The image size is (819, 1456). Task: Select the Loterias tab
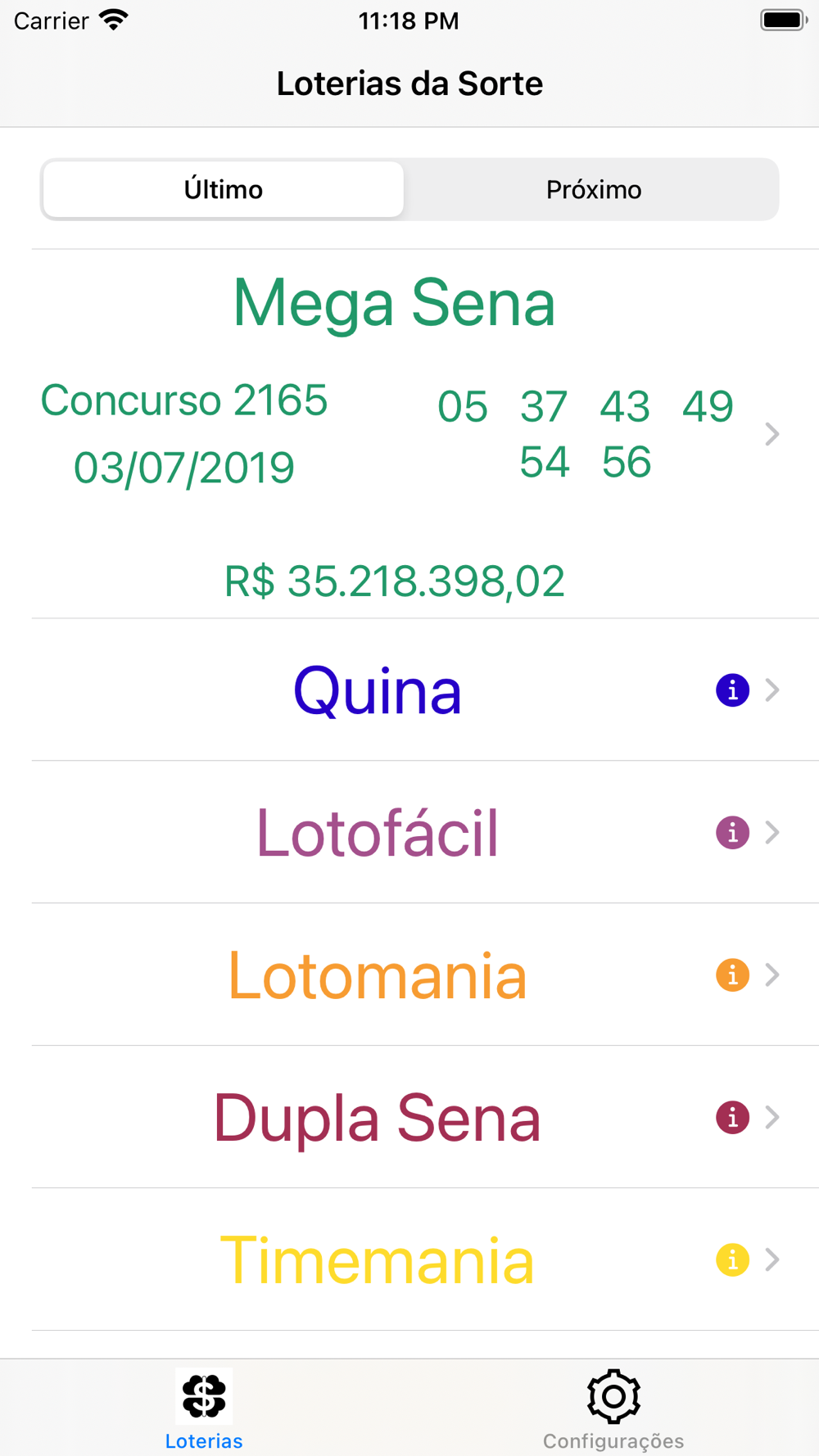click(204, 1409)
